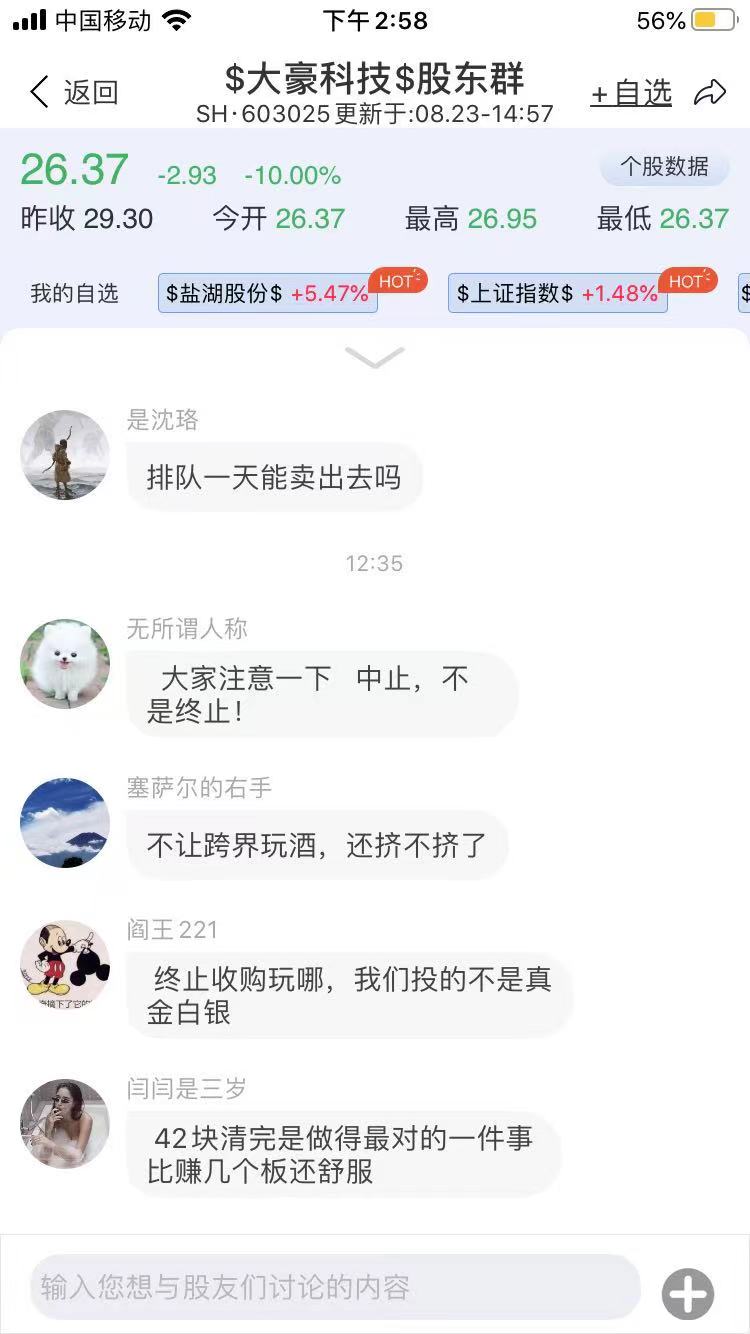Viewport: 750px width, 1334px height.
Task: Tap the group title $大豪科技$股东群
Action: (x=374, y=77)
